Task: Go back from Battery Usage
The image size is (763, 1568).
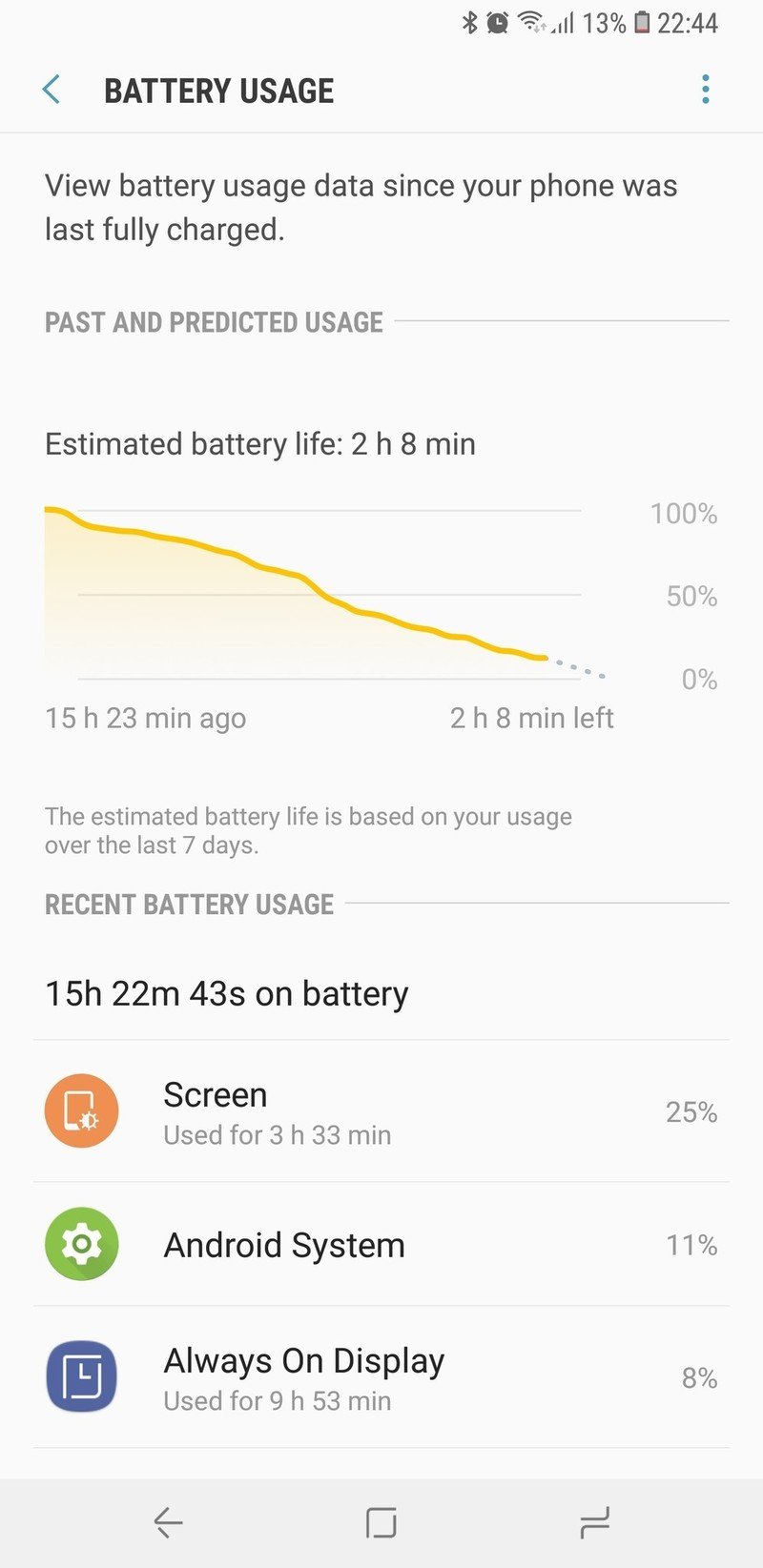Action: coord(52,91)
